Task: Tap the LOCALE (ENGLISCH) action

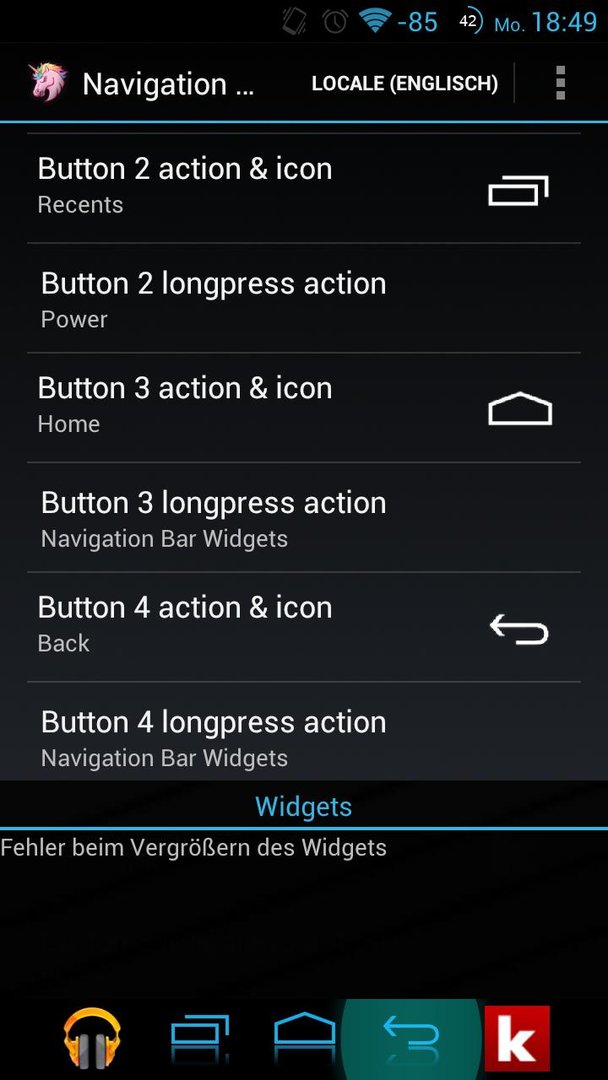Action: click(405, 83)
